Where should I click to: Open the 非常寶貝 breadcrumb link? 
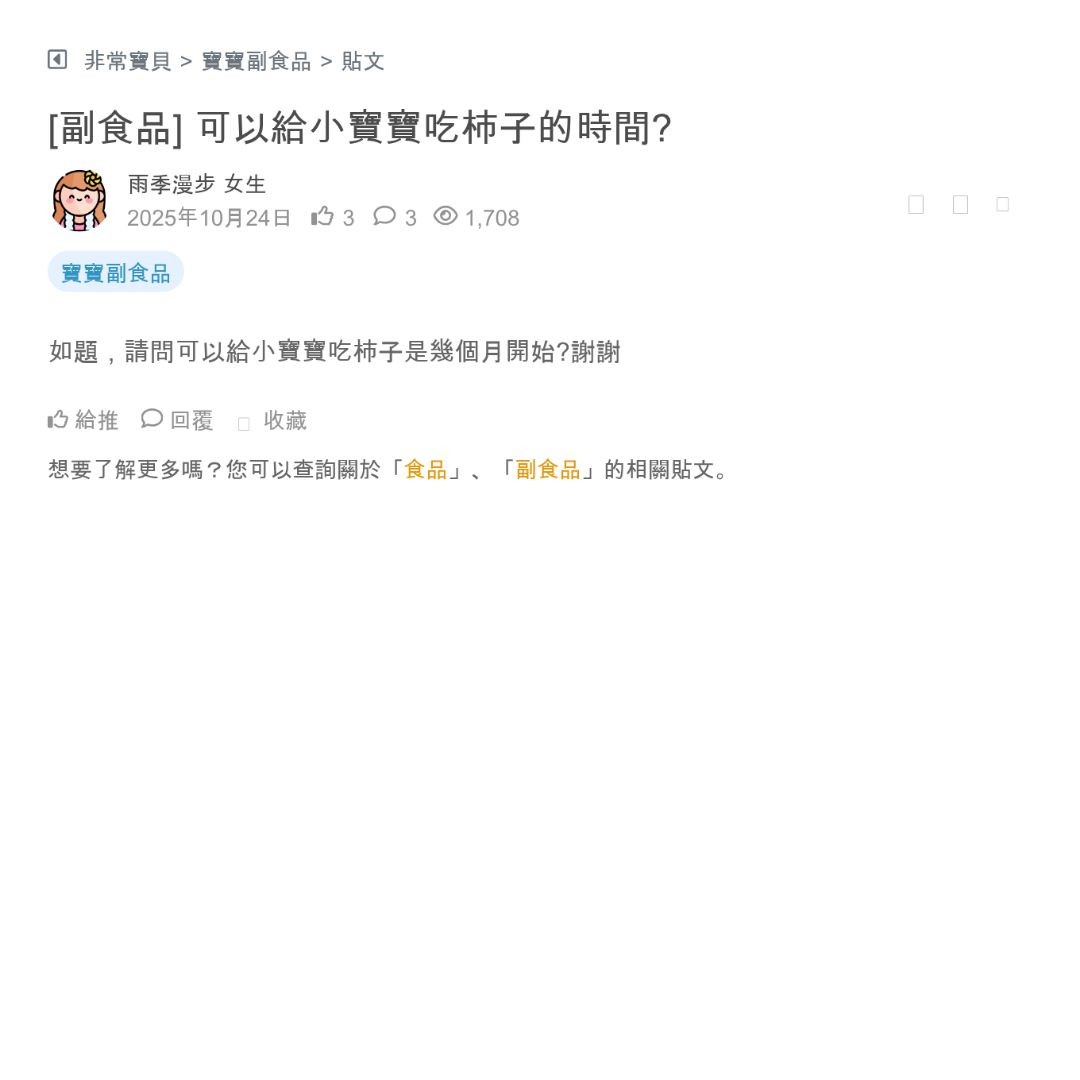tap(127, 61)
